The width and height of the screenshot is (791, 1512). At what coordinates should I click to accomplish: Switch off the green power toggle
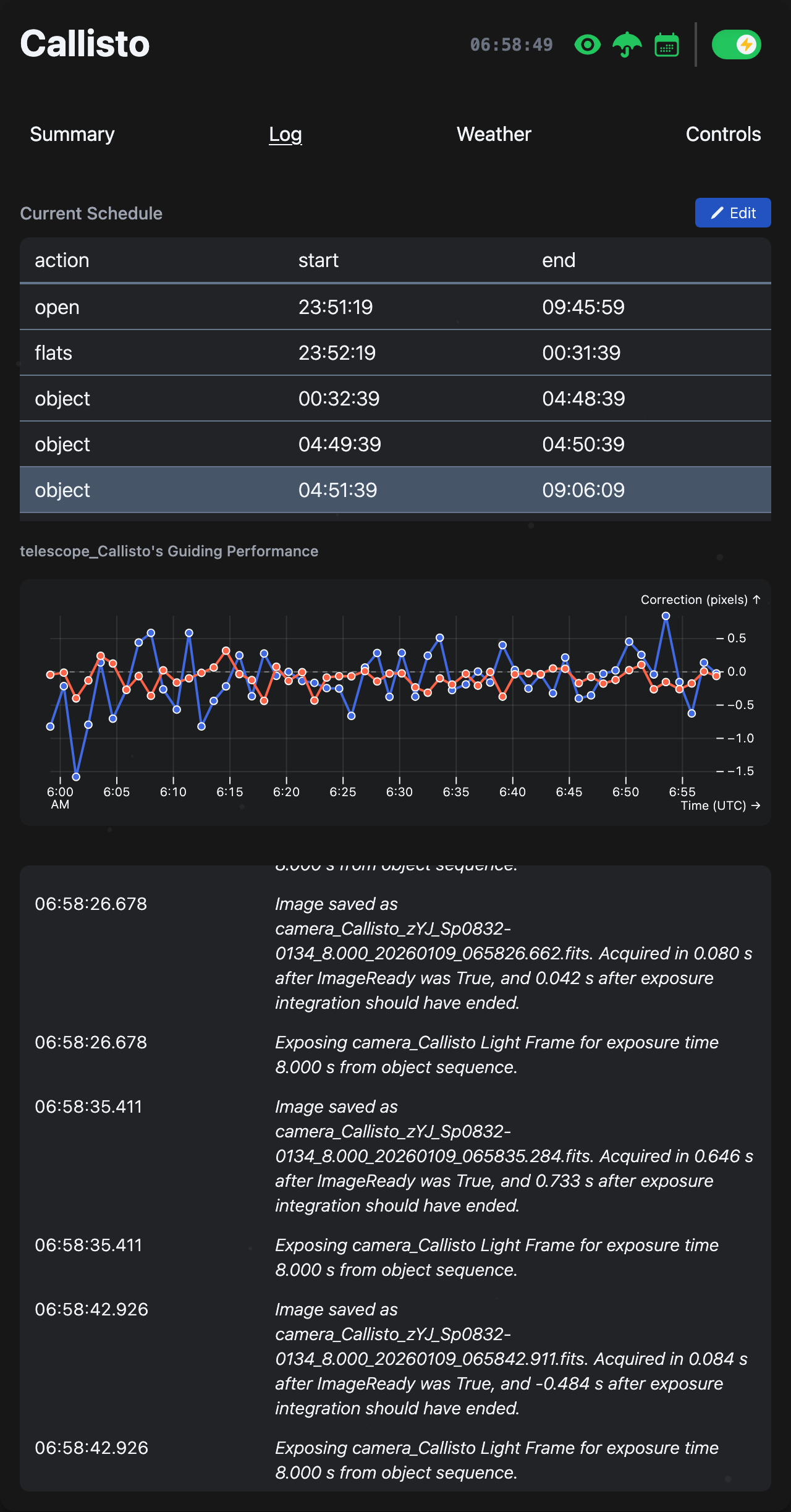tap(738, 44)
